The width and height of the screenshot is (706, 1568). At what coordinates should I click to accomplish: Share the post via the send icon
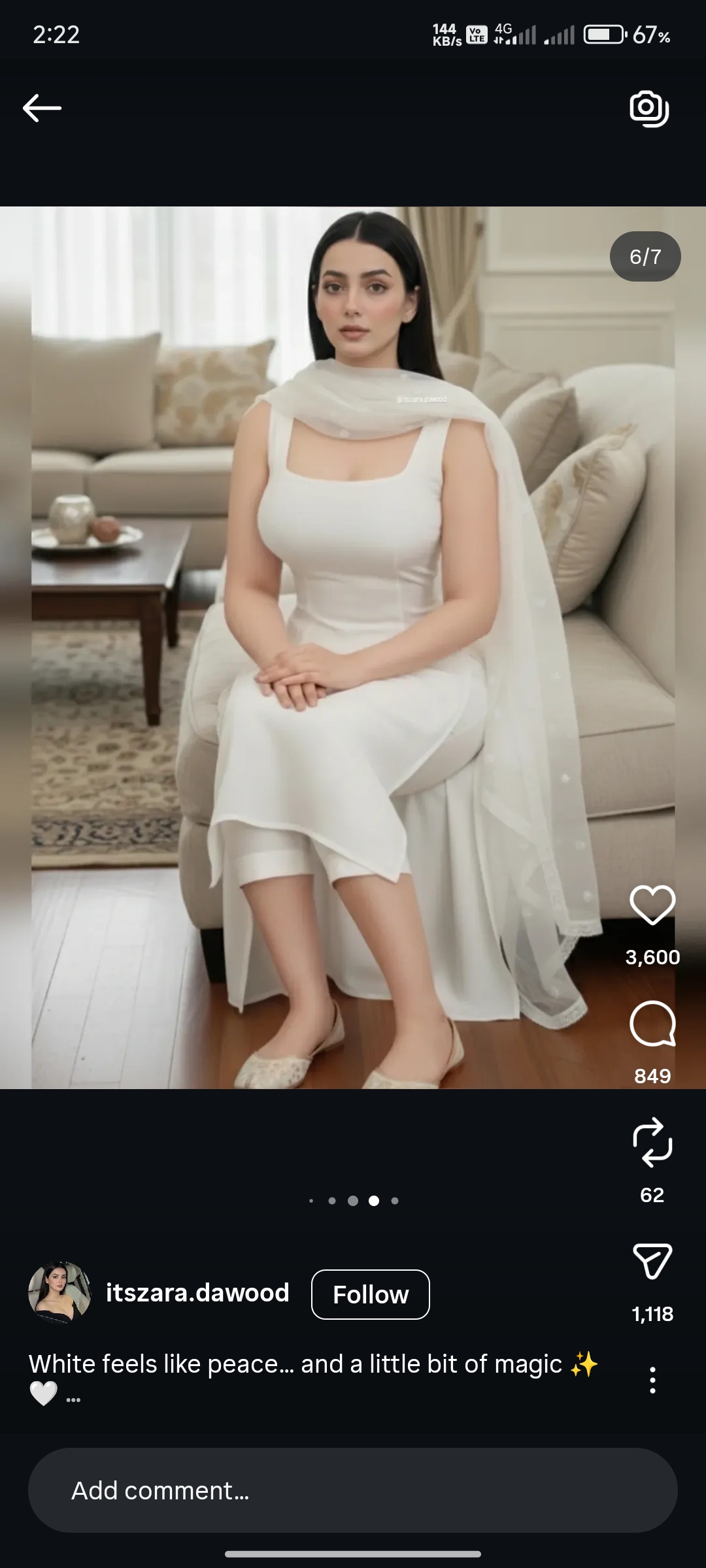point(652,1261)
